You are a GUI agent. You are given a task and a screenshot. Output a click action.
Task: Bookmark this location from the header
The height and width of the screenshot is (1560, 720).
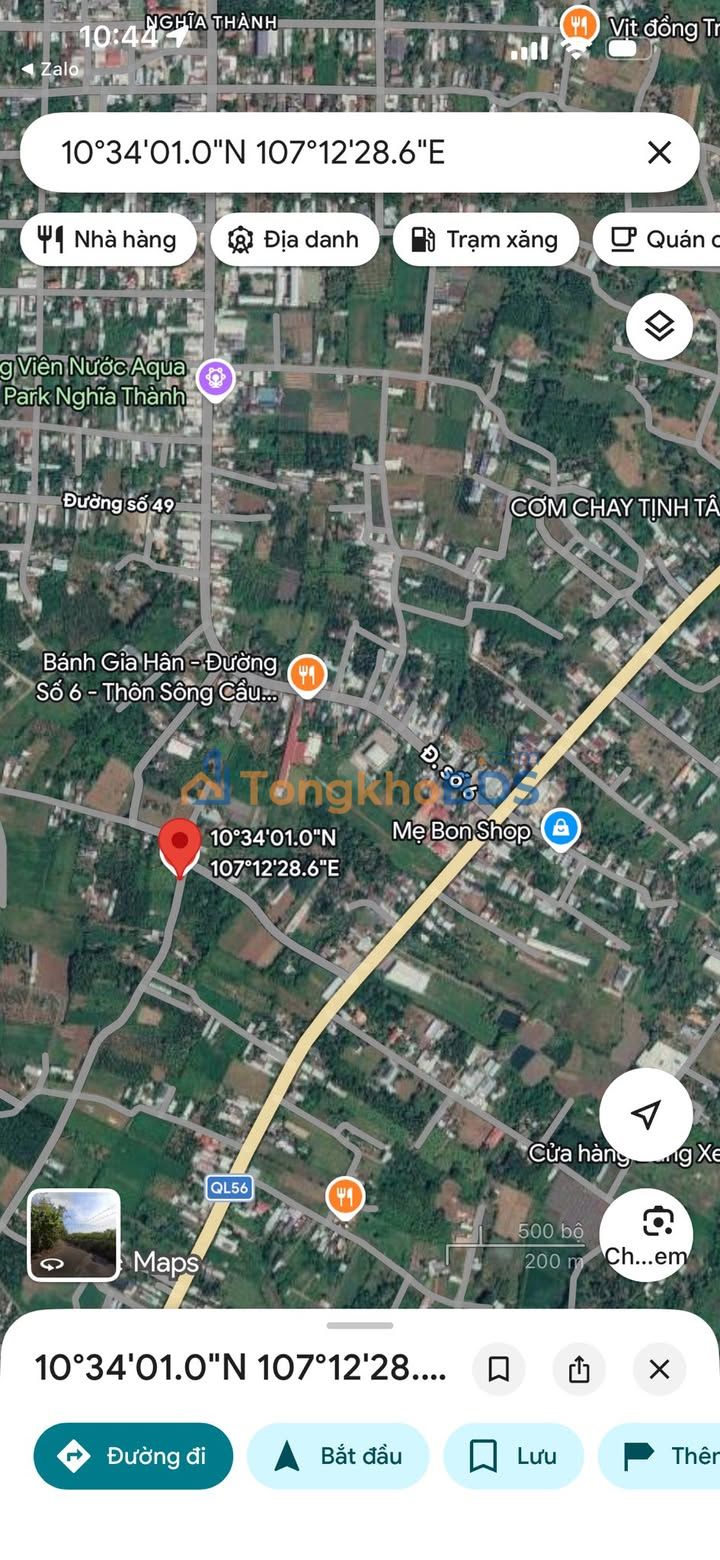pyautogui.click(x=498, y=1369)
